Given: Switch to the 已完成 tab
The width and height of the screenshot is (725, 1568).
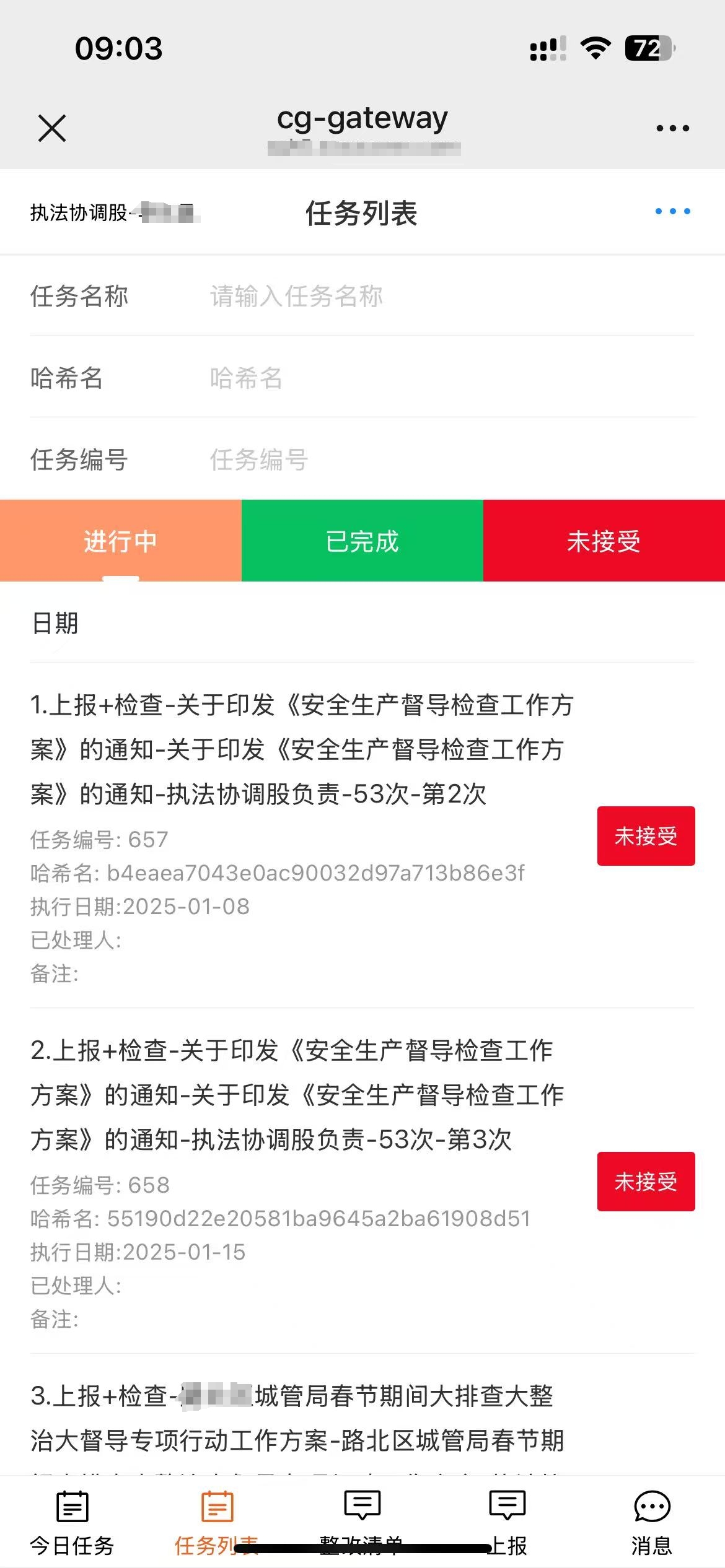Looking at the screenshot, I should point(361,541).
